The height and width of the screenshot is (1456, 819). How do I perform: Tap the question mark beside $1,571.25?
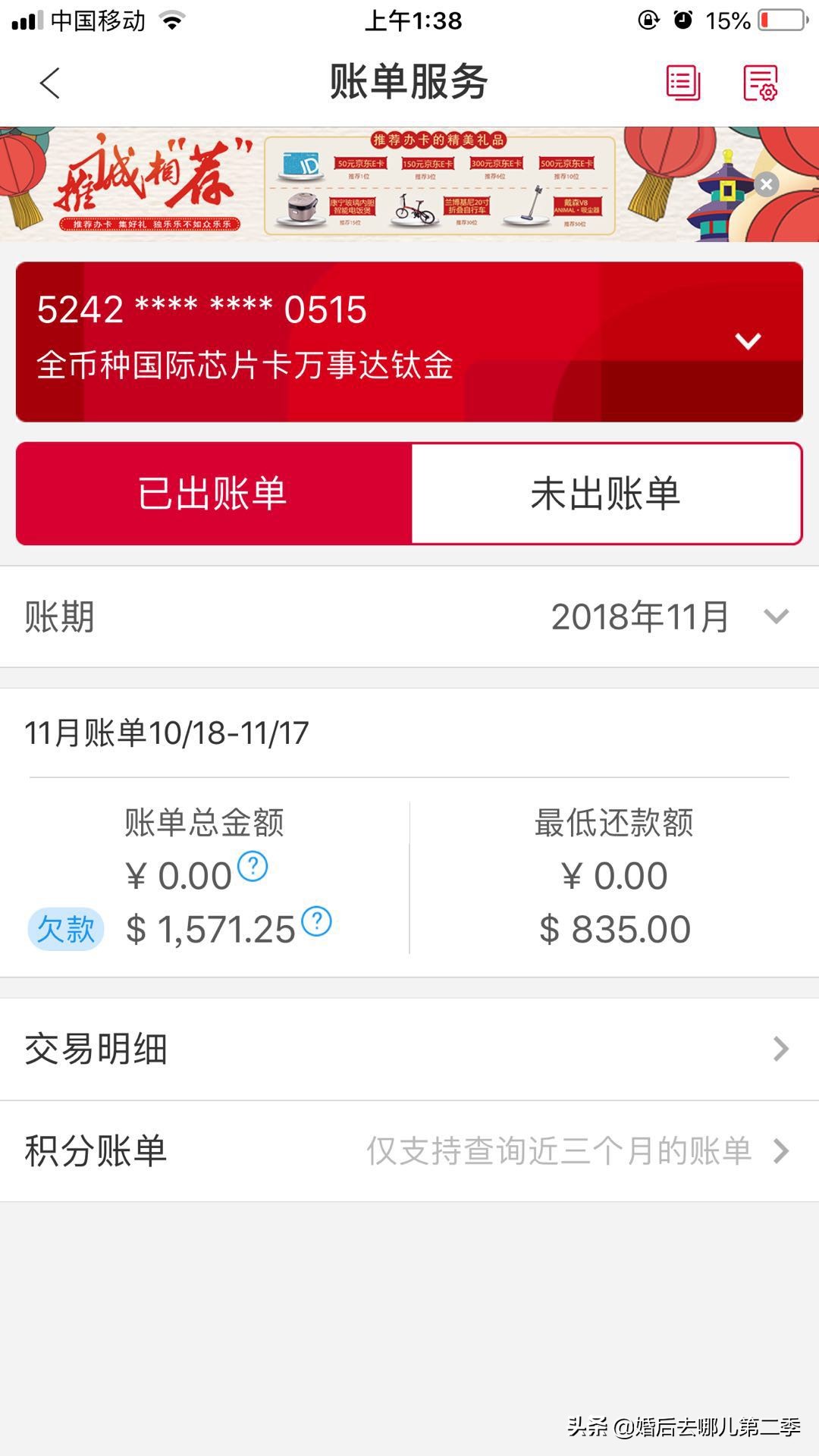pyautogui.click(x=317, y=921)
